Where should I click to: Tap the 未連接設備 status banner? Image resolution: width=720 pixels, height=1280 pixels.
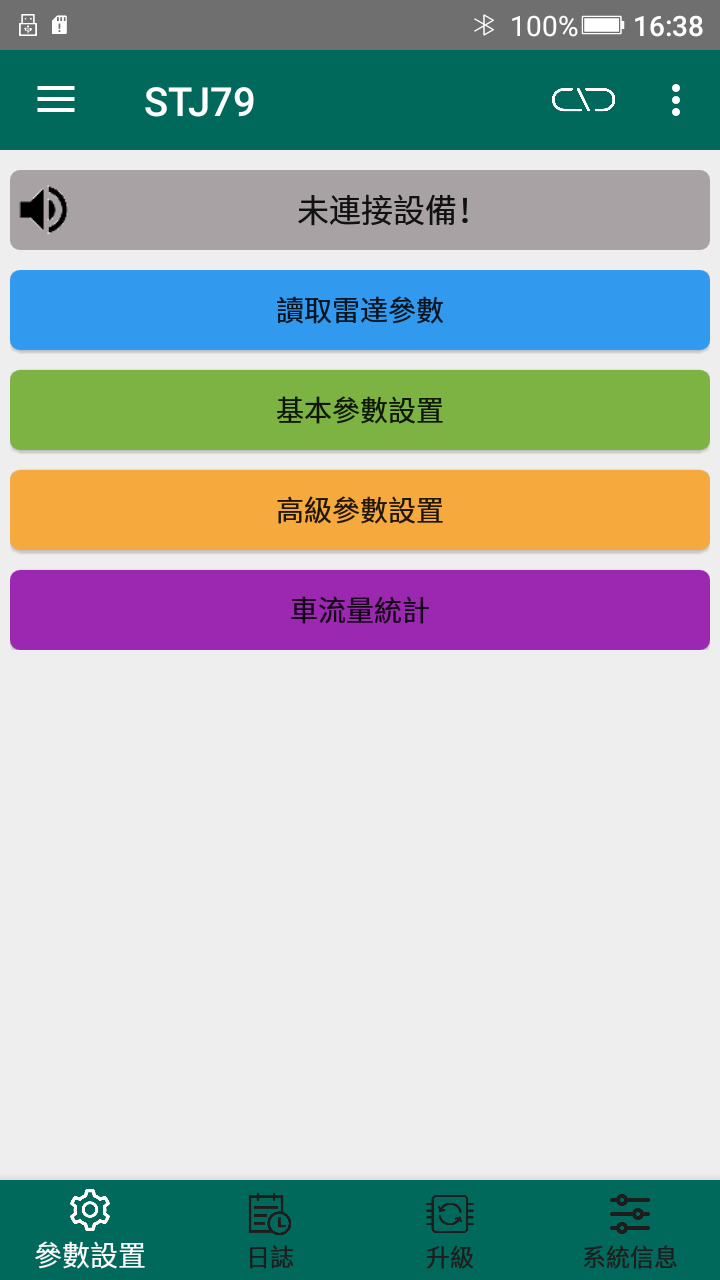[359, 209]
